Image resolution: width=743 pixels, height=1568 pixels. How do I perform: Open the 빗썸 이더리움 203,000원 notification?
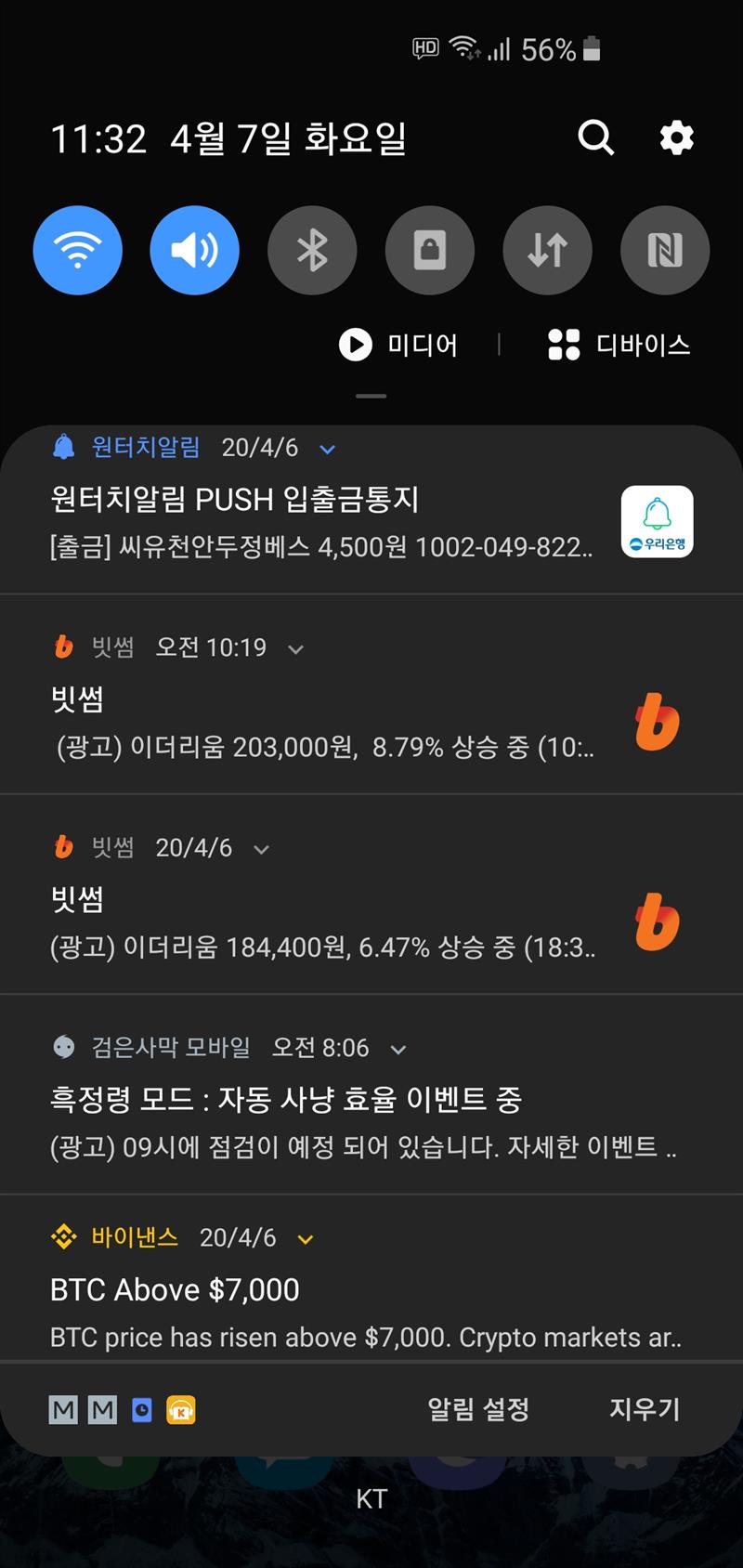[371, 694]
